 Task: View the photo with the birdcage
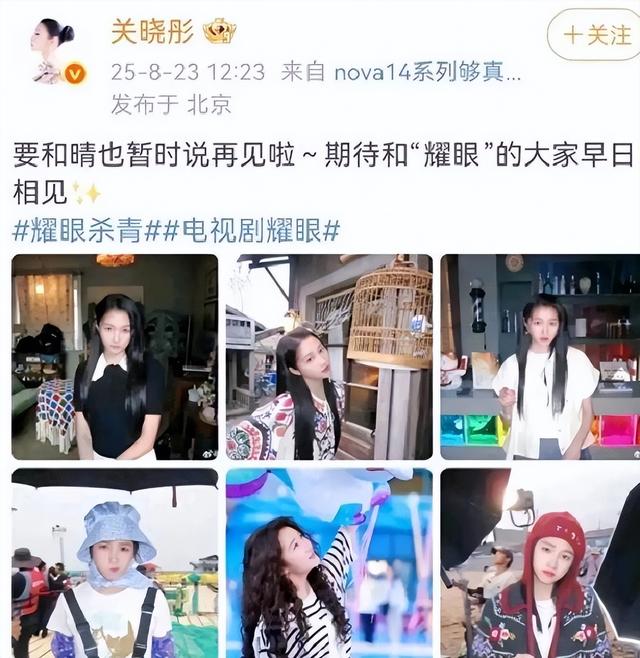click(328, 356)
